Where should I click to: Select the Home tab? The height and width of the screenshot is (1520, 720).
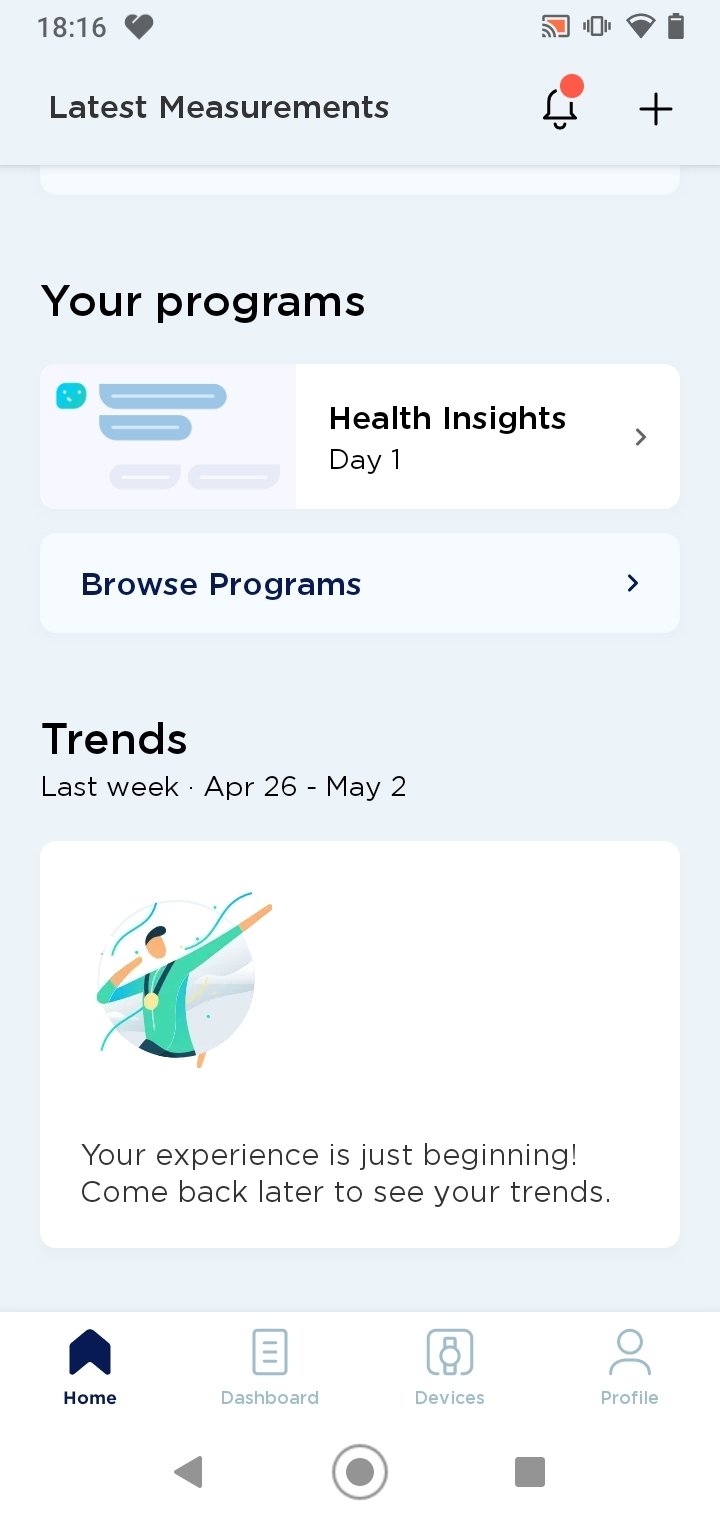tap(90, 1367)
